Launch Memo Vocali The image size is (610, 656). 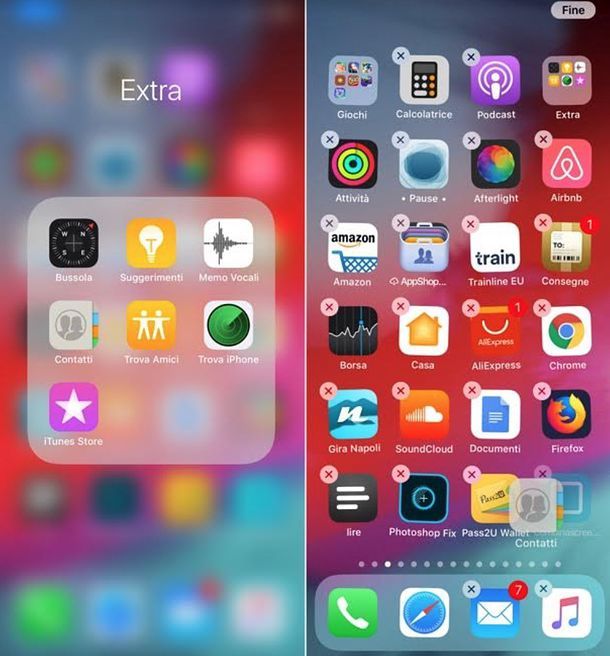point(228,243)
